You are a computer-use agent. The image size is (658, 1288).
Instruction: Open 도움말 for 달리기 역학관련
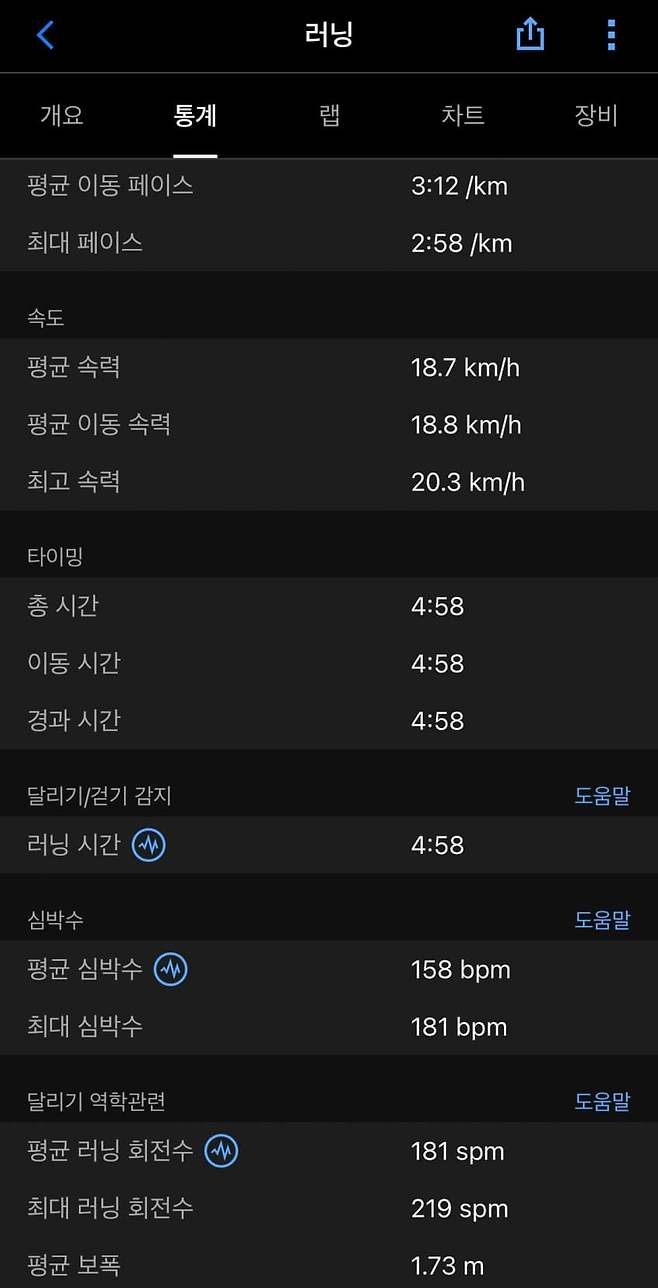[x=602, y=1102]
